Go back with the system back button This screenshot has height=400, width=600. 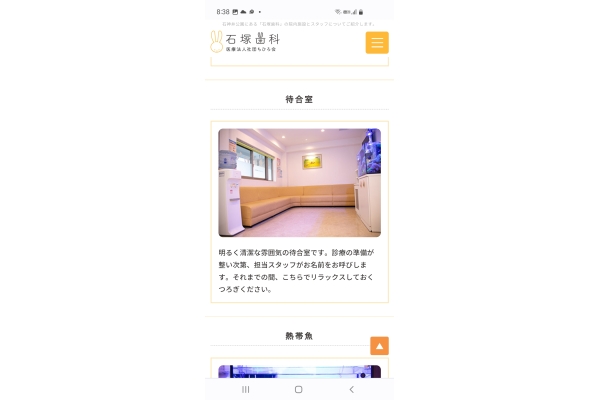point(351,389)
